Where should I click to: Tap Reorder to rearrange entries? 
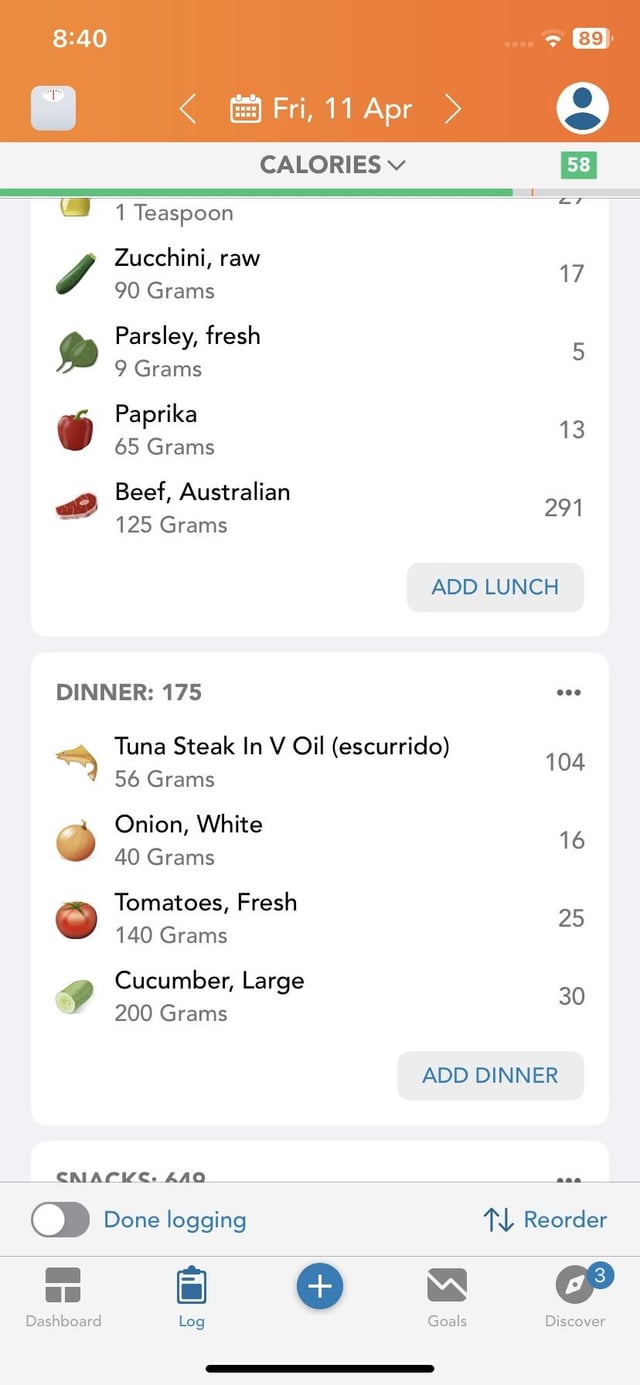tap(545, 1219)
